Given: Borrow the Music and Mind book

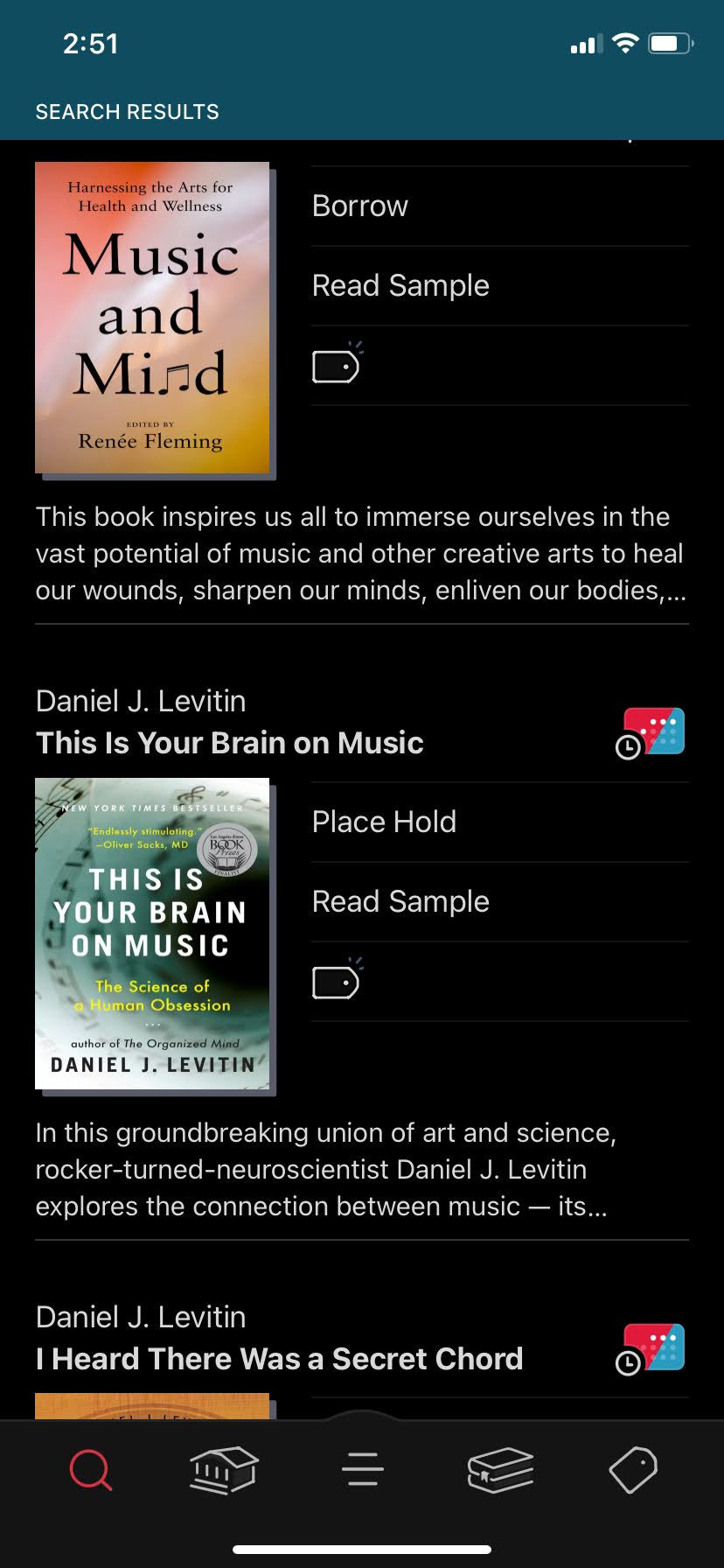Looking at the screenshot, I should [500, 206].
